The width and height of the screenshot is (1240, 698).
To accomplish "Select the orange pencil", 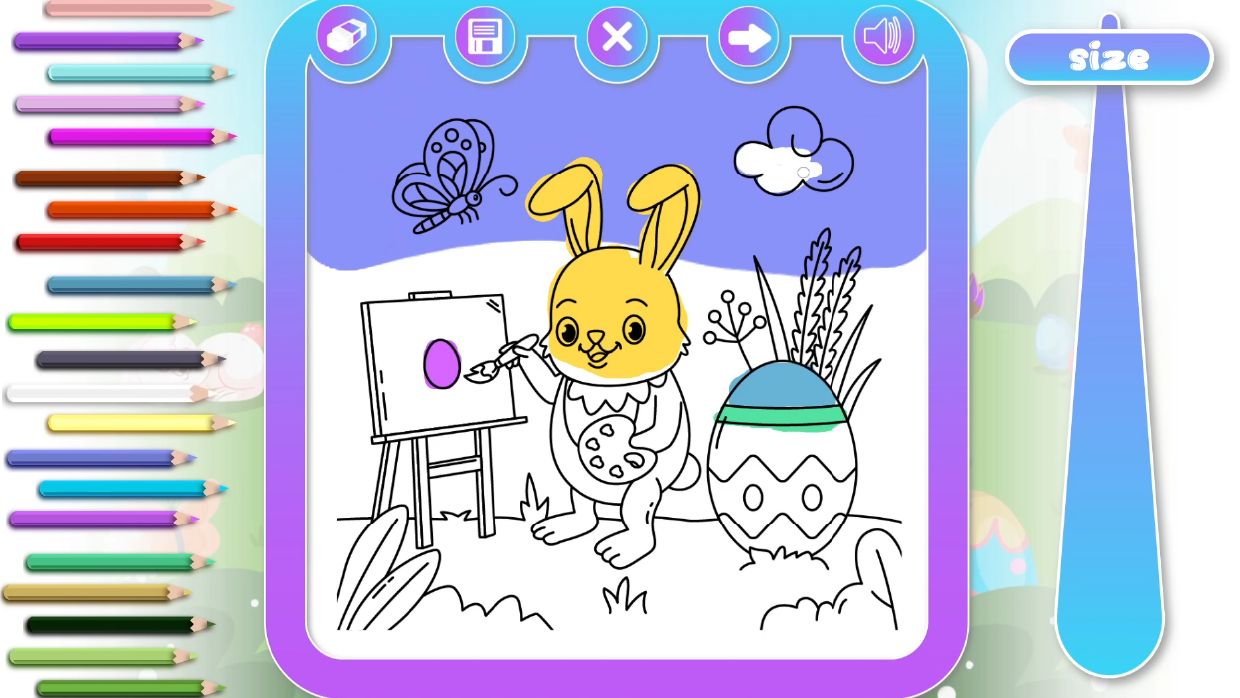I will 130,210.
